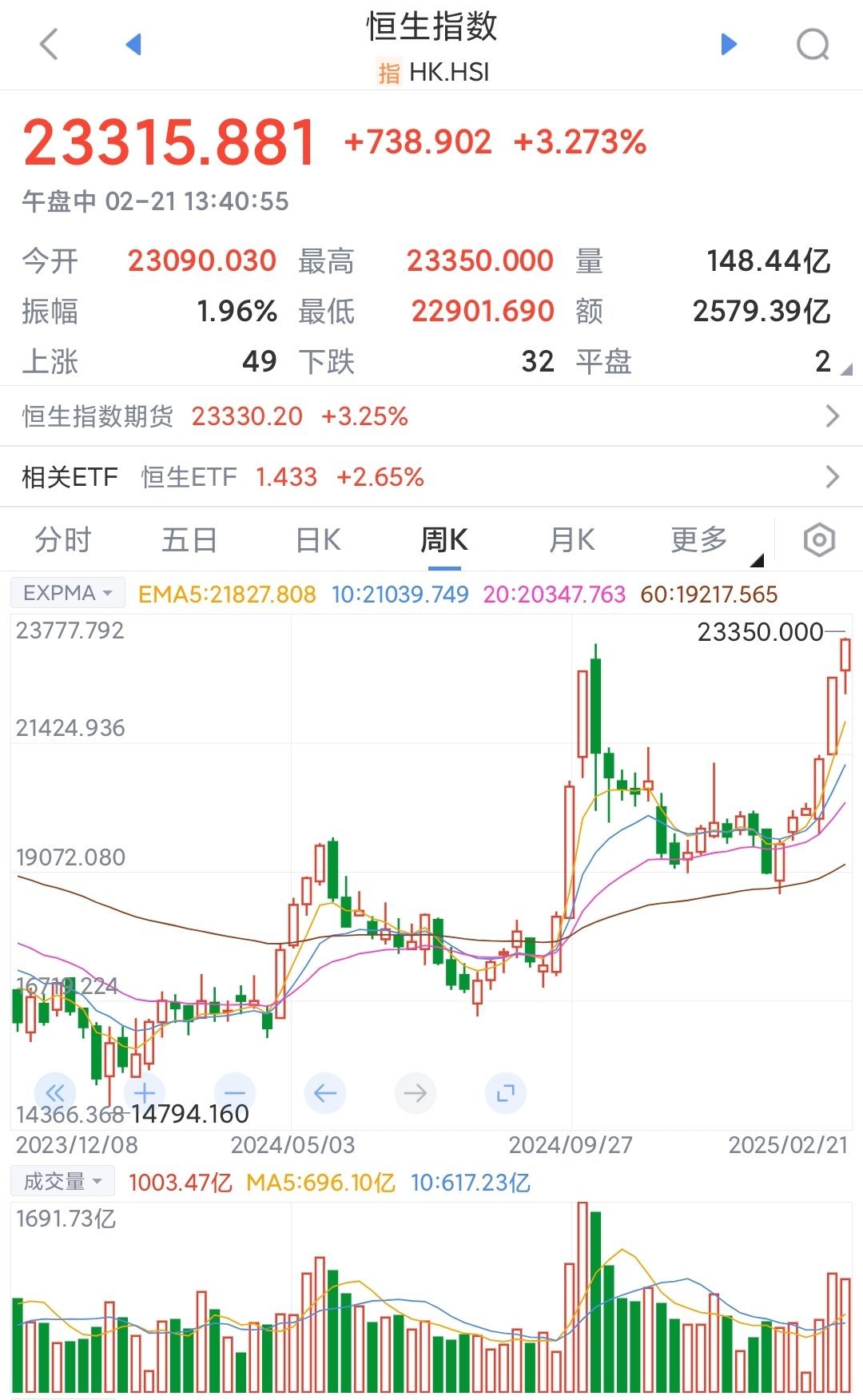Open the 成交量 indicator dropdown
This screenshot has height=1400, width=863.
[62, 1181]
